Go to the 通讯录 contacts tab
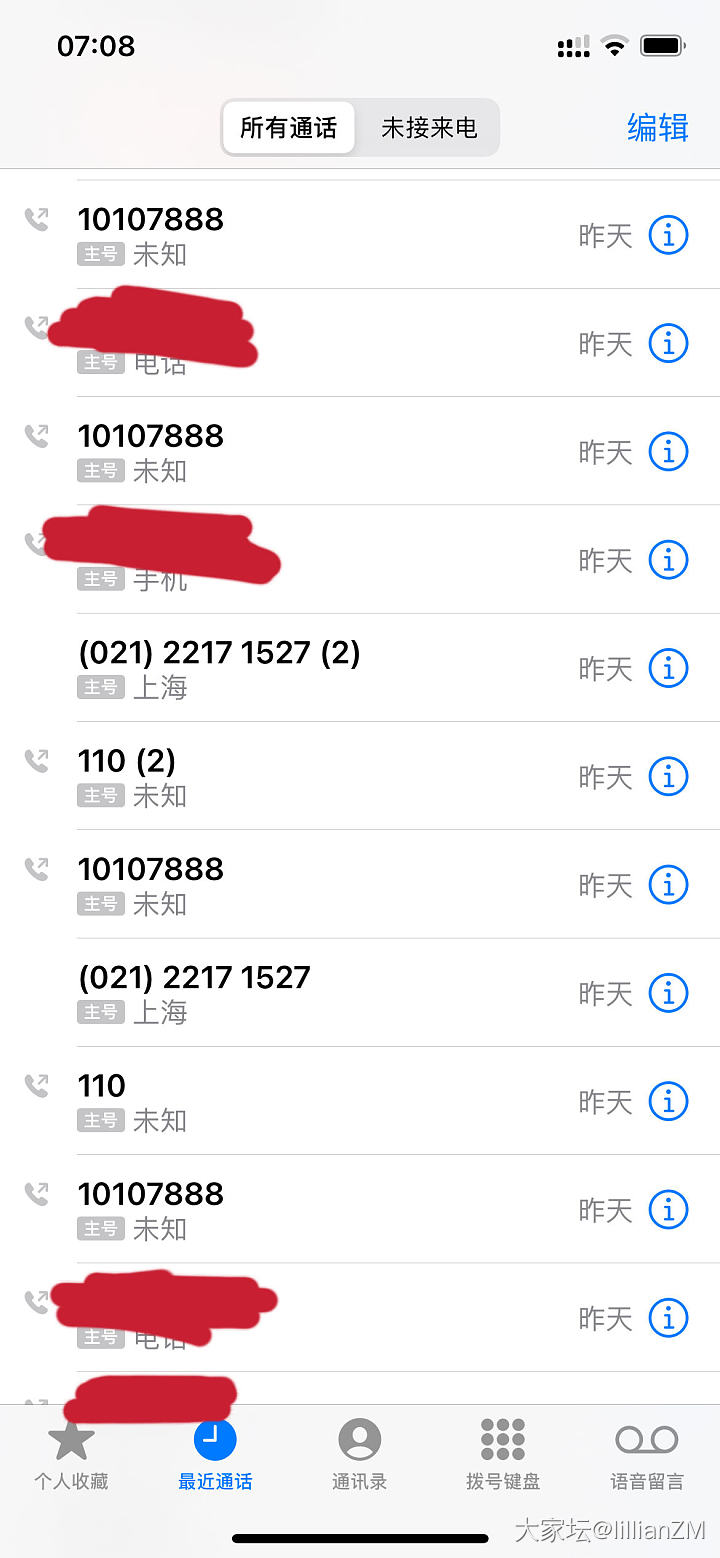The height and width of the screenshot is (1558, 720). click(359, 1454)
